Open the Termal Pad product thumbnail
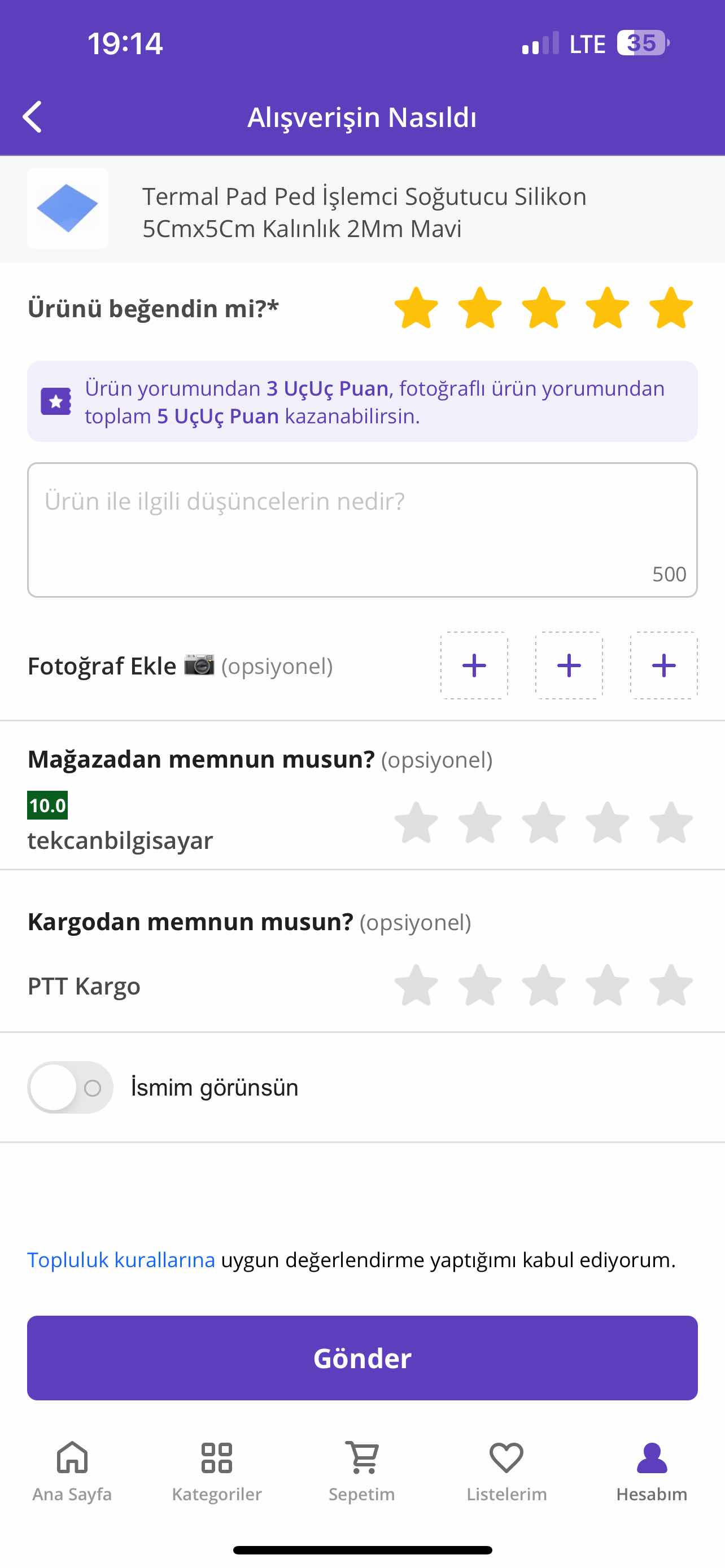The width and height of the screenshot is (725, 1568). pyautogui.click(x=68, y=208)
